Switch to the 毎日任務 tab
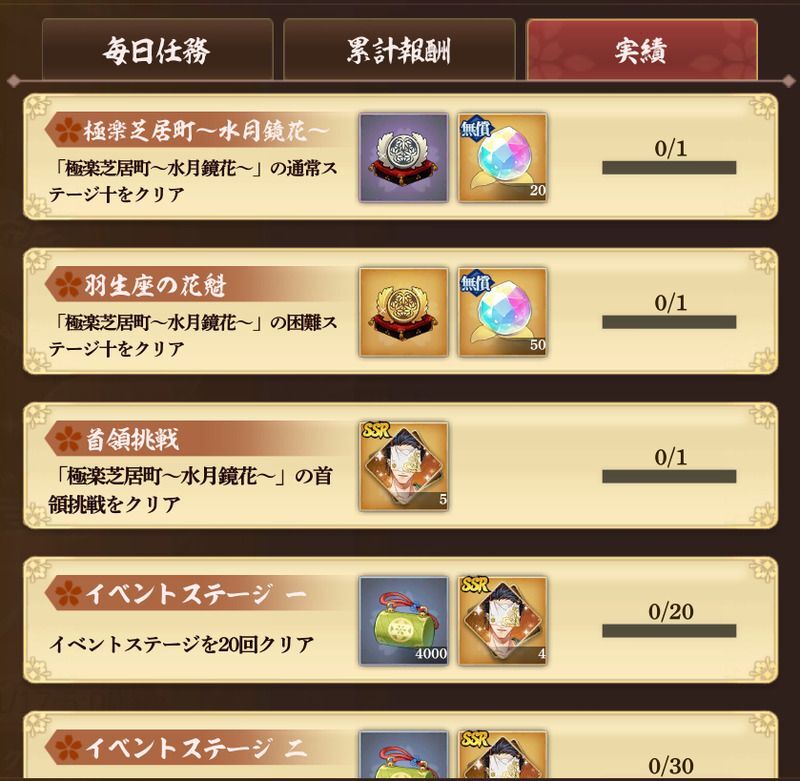Screen dimensions: 800x781 (157, 51)
